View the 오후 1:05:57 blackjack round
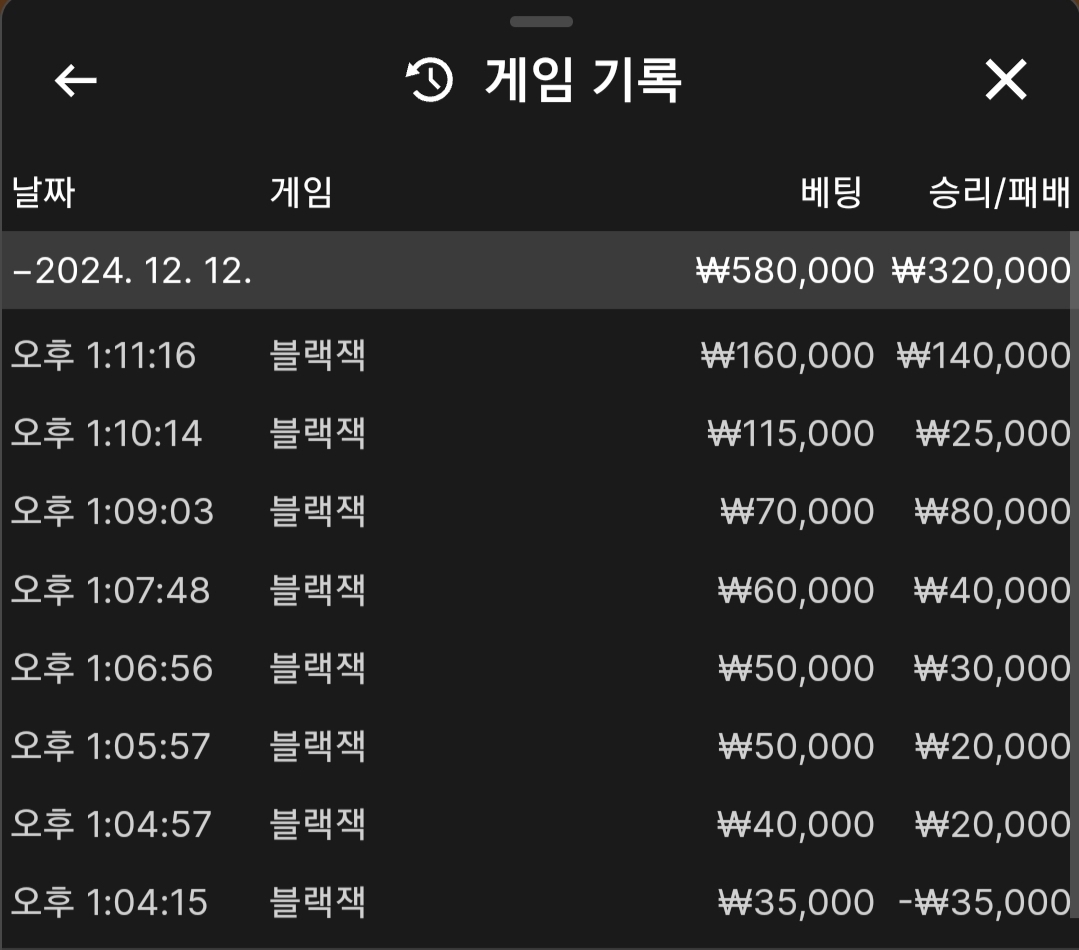Image resolution: width=1079 pixels, height=950 pixels. point(540,745)
